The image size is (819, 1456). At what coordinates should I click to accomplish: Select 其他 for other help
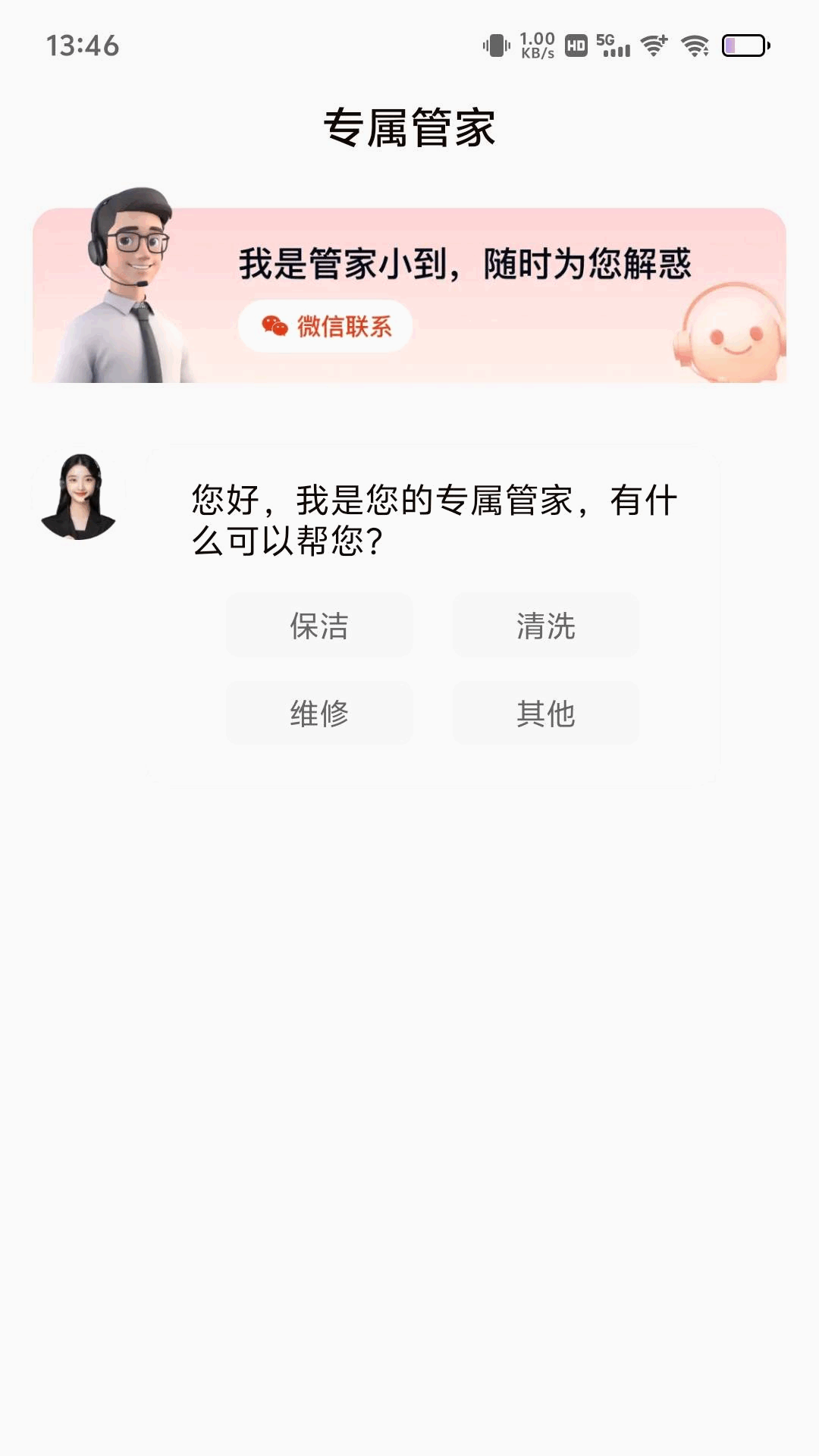click(545, 713)
